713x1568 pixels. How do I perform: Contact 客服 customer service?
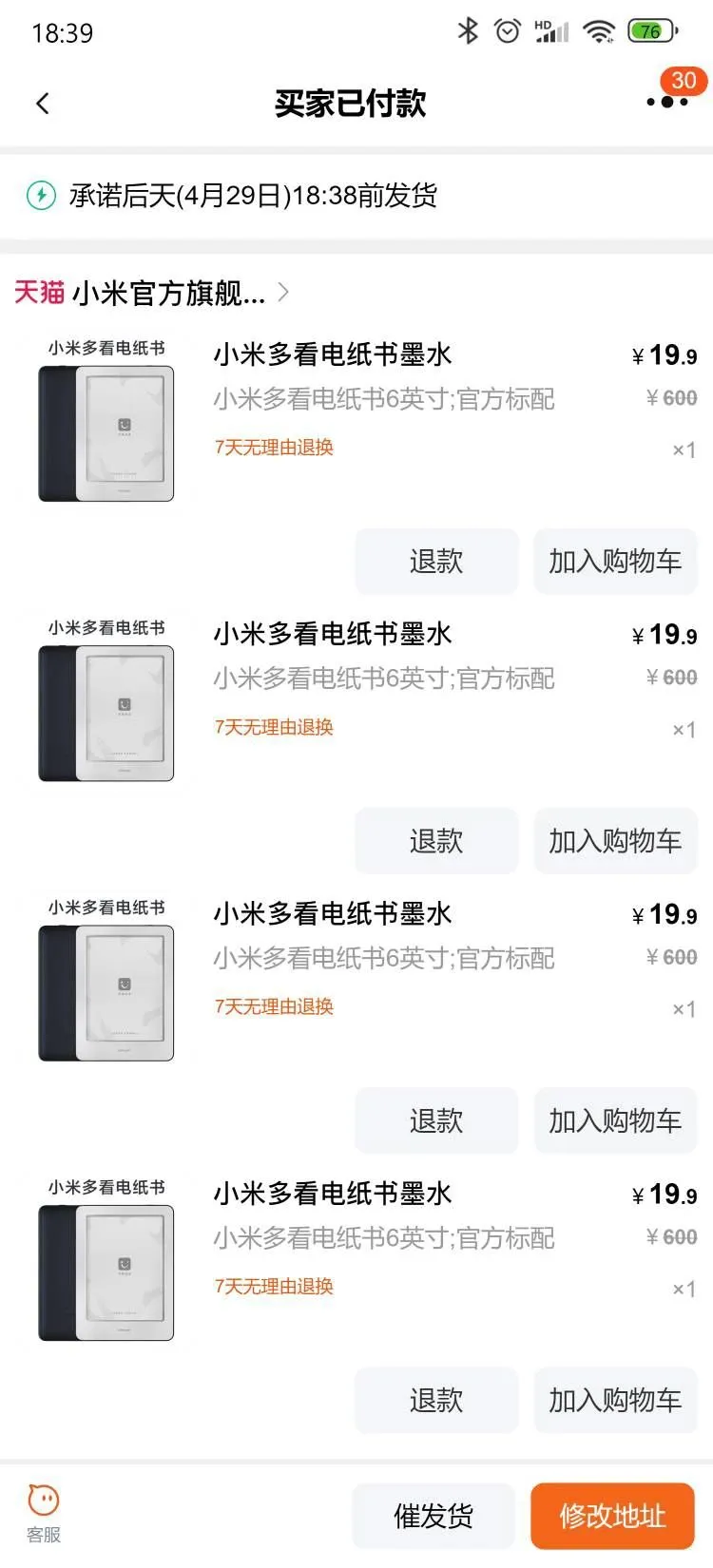[x=44, y=1513]
